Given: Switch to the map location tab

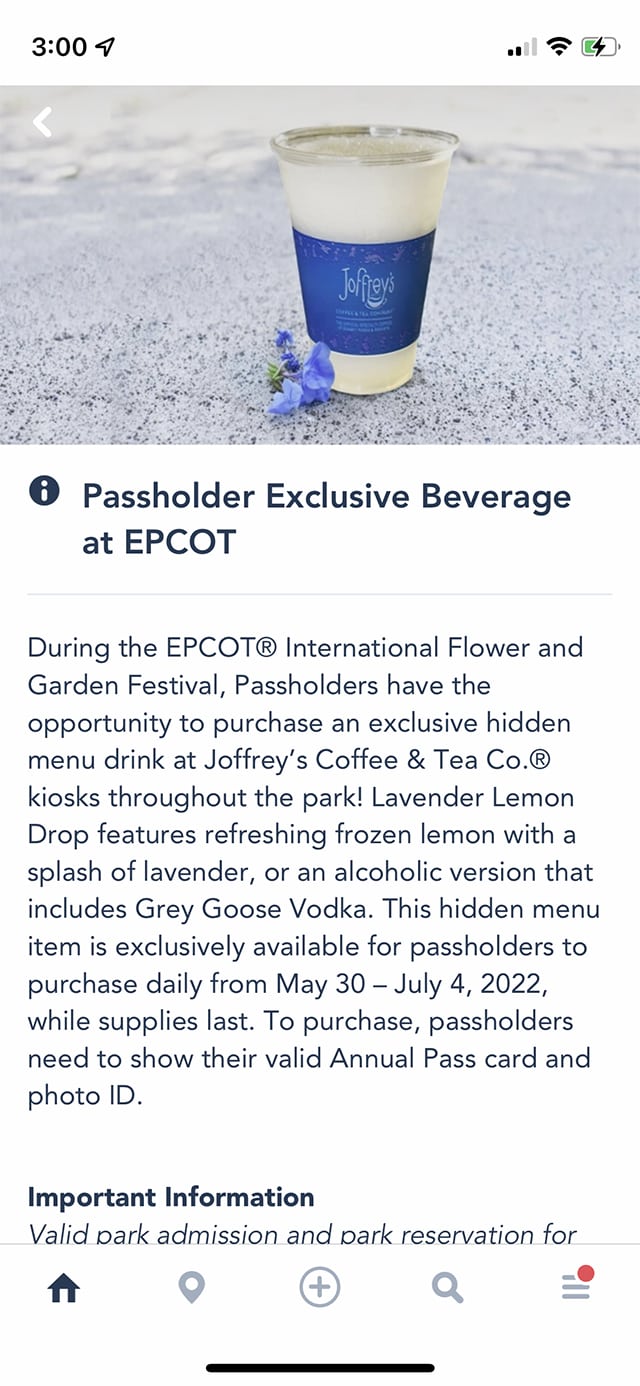Looking at the screenshot, I should (191, 1288).
